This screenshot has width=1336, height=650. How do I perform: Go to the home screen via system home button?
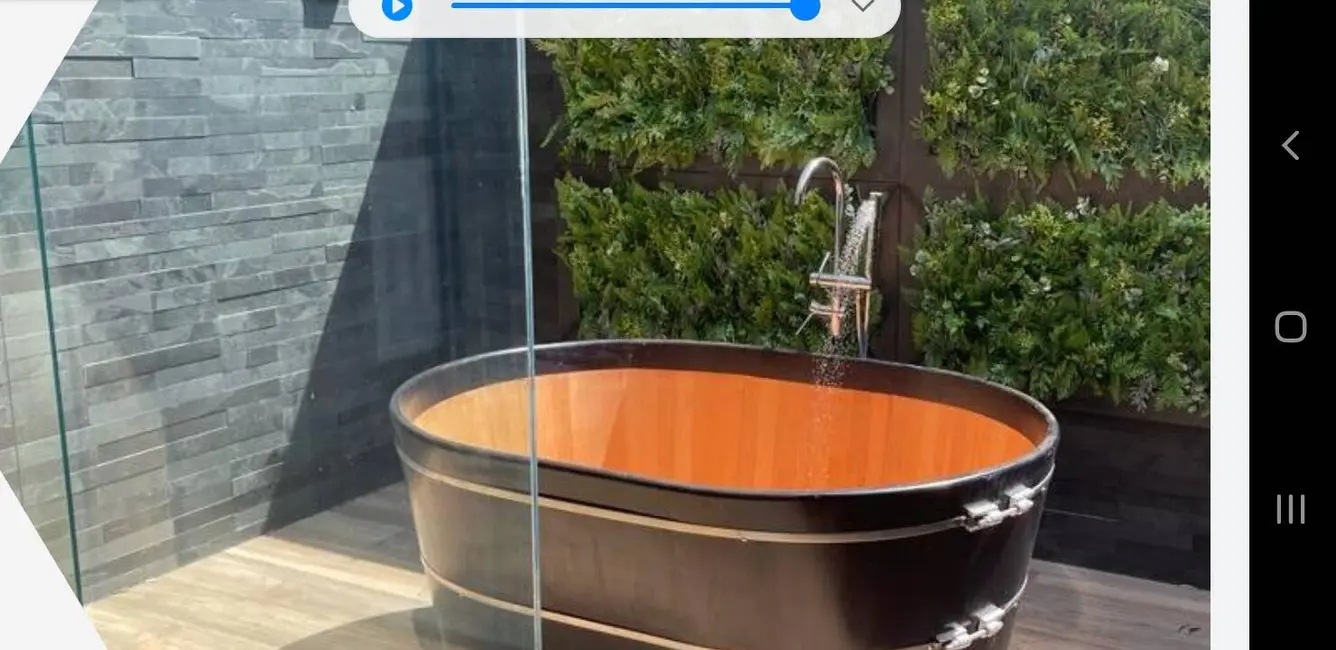1290,327
